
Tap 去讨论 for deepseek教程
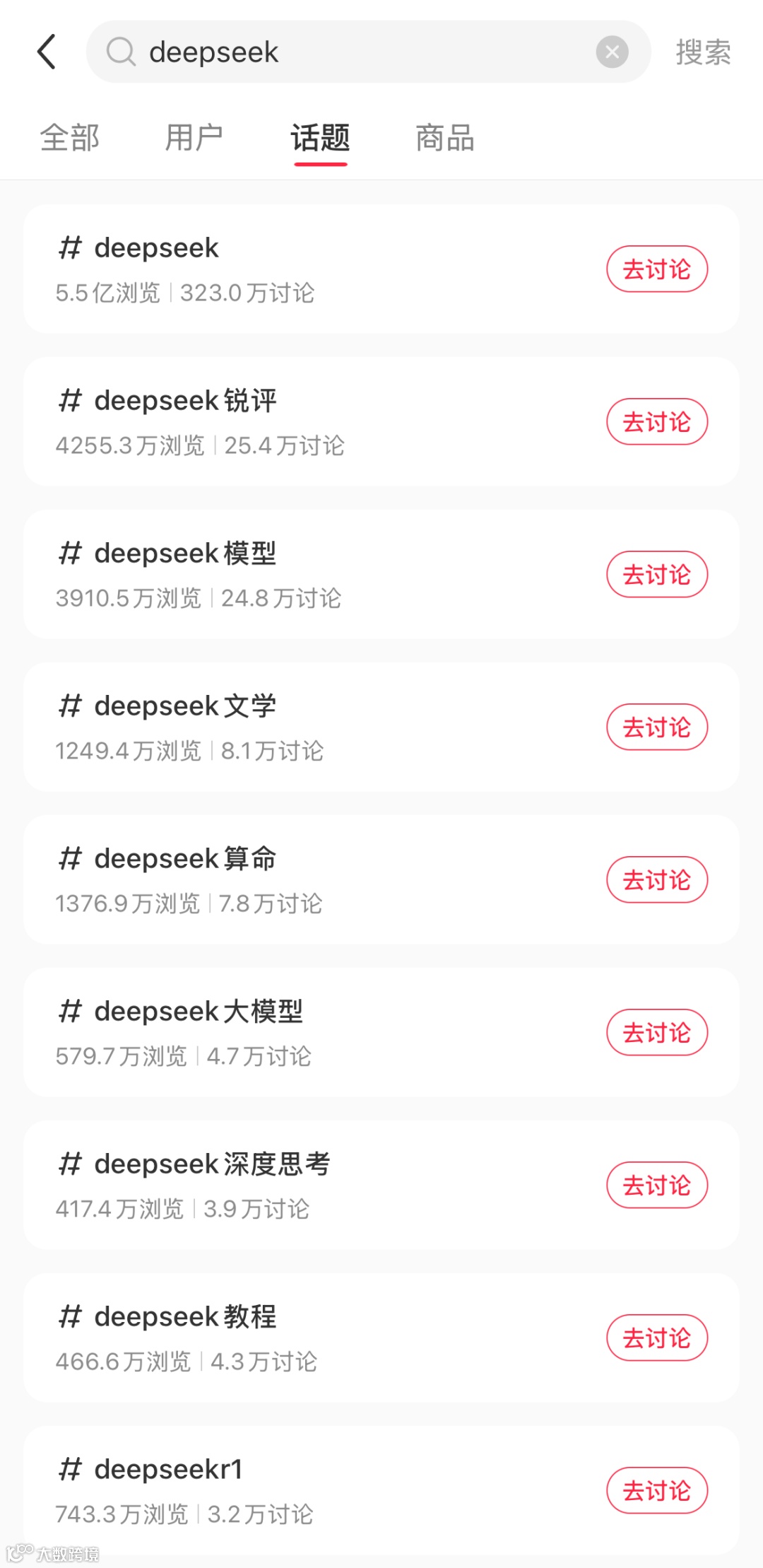pos(656,1338)
